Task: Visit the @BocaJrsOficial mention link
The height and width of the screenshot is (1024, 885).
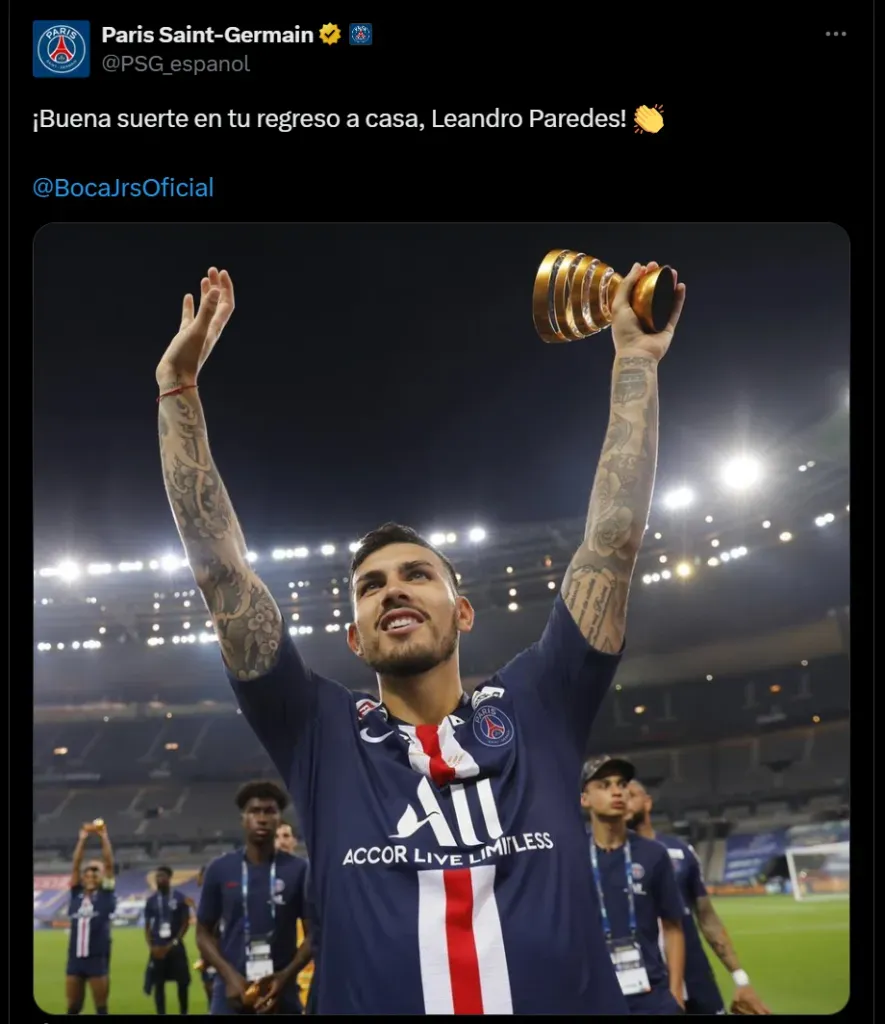Action: 123,188
